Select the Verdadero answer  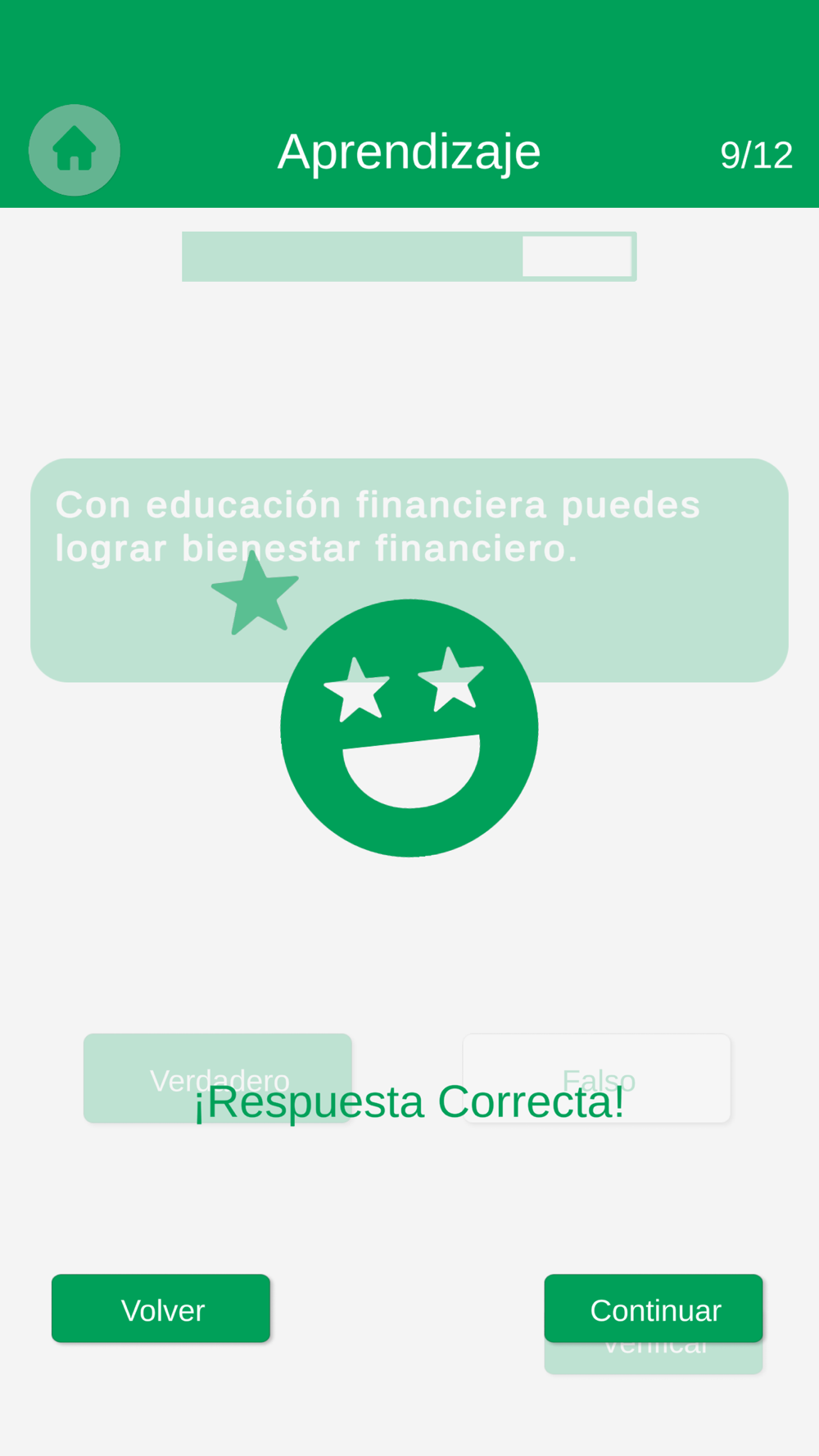tap(218, 1078)
